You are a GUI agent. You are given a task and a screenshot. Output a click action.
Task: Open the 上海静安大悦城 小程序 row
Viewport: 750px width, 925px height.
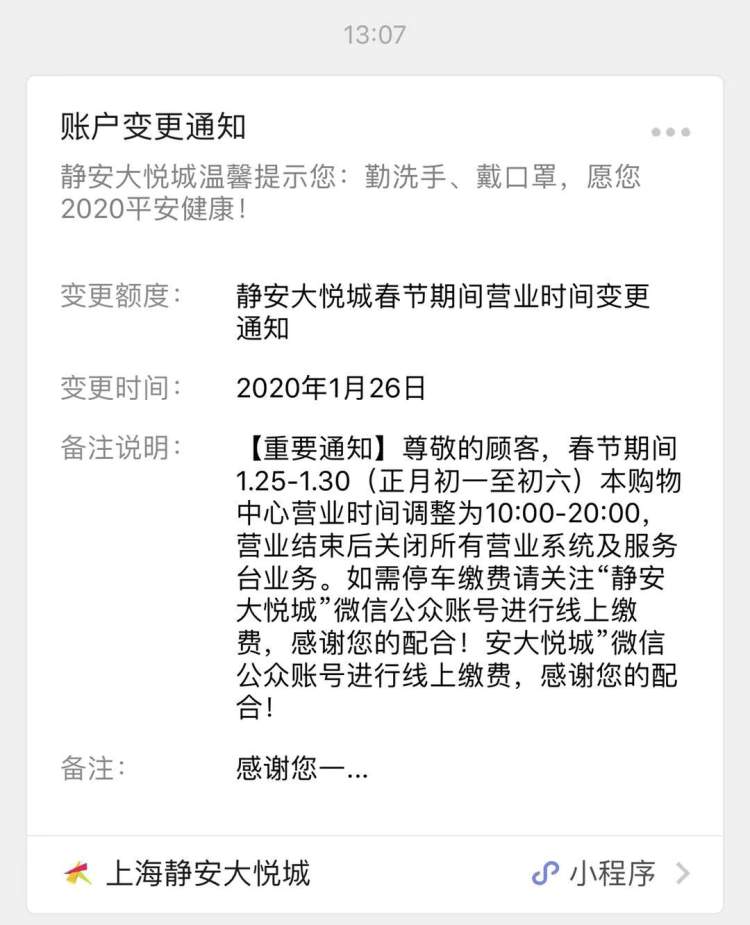[375, 873]
